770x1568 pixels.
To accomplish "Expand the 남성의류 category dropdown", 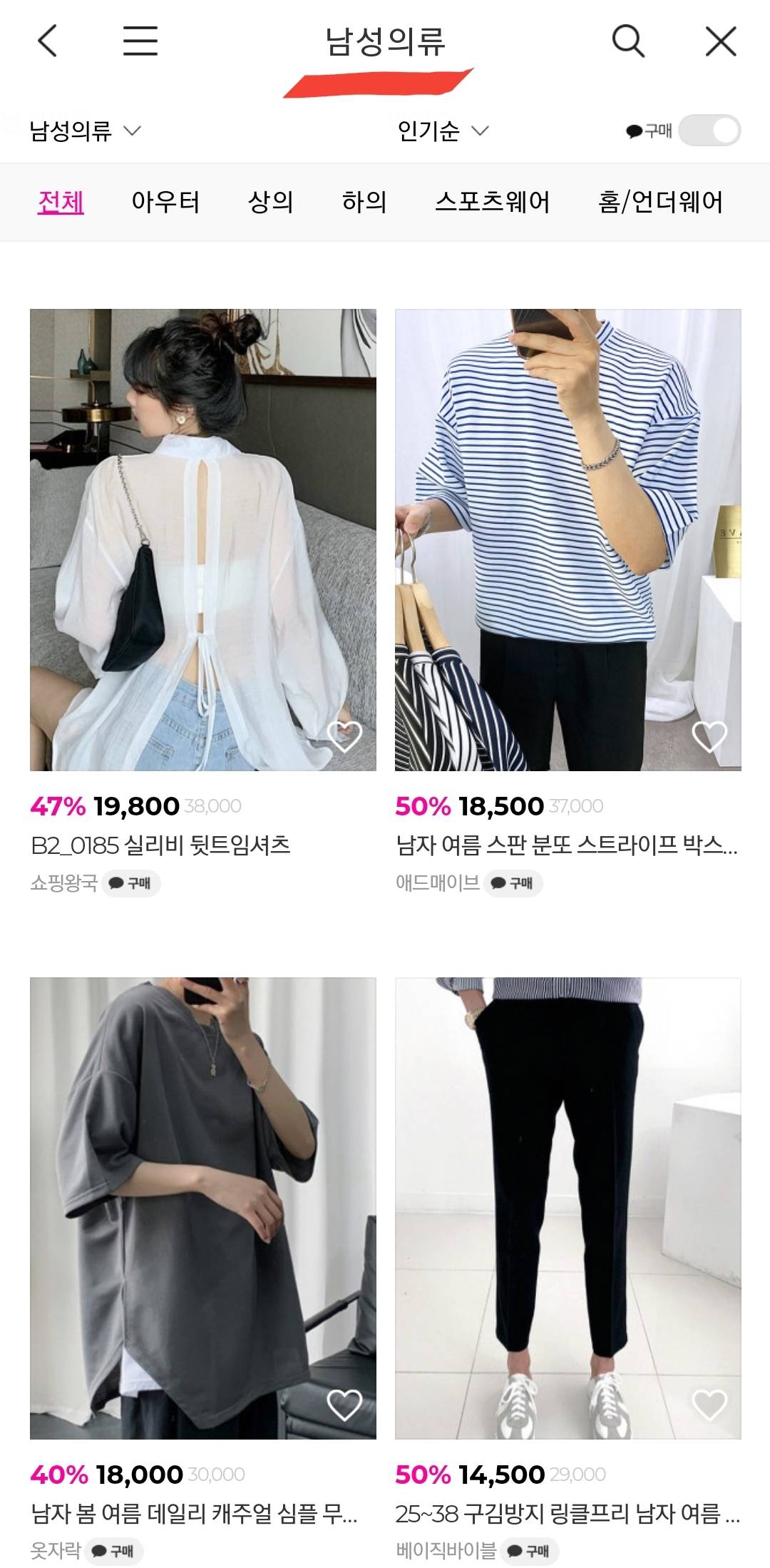I will [86, 131].
